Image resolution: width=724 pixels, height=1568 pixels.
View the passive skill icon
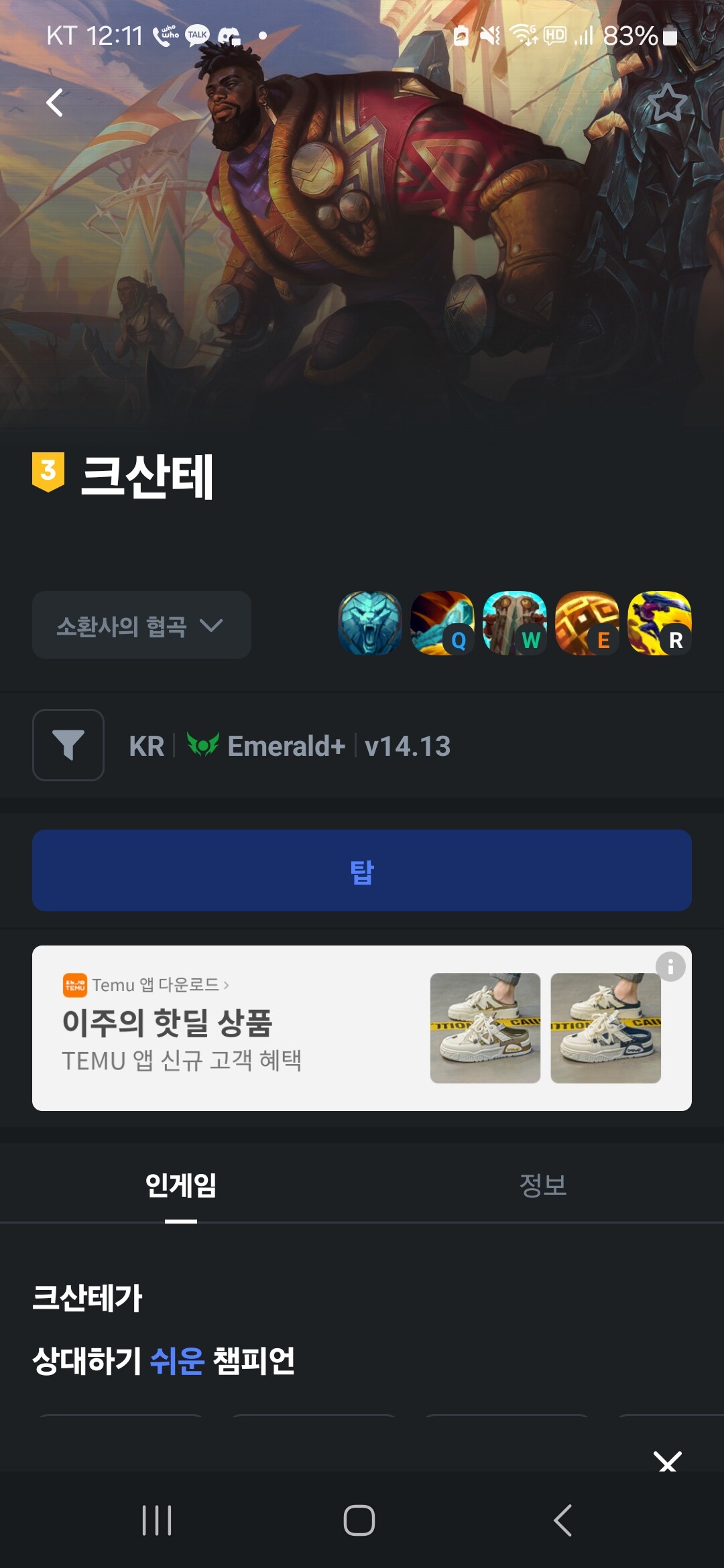point(370,623)
